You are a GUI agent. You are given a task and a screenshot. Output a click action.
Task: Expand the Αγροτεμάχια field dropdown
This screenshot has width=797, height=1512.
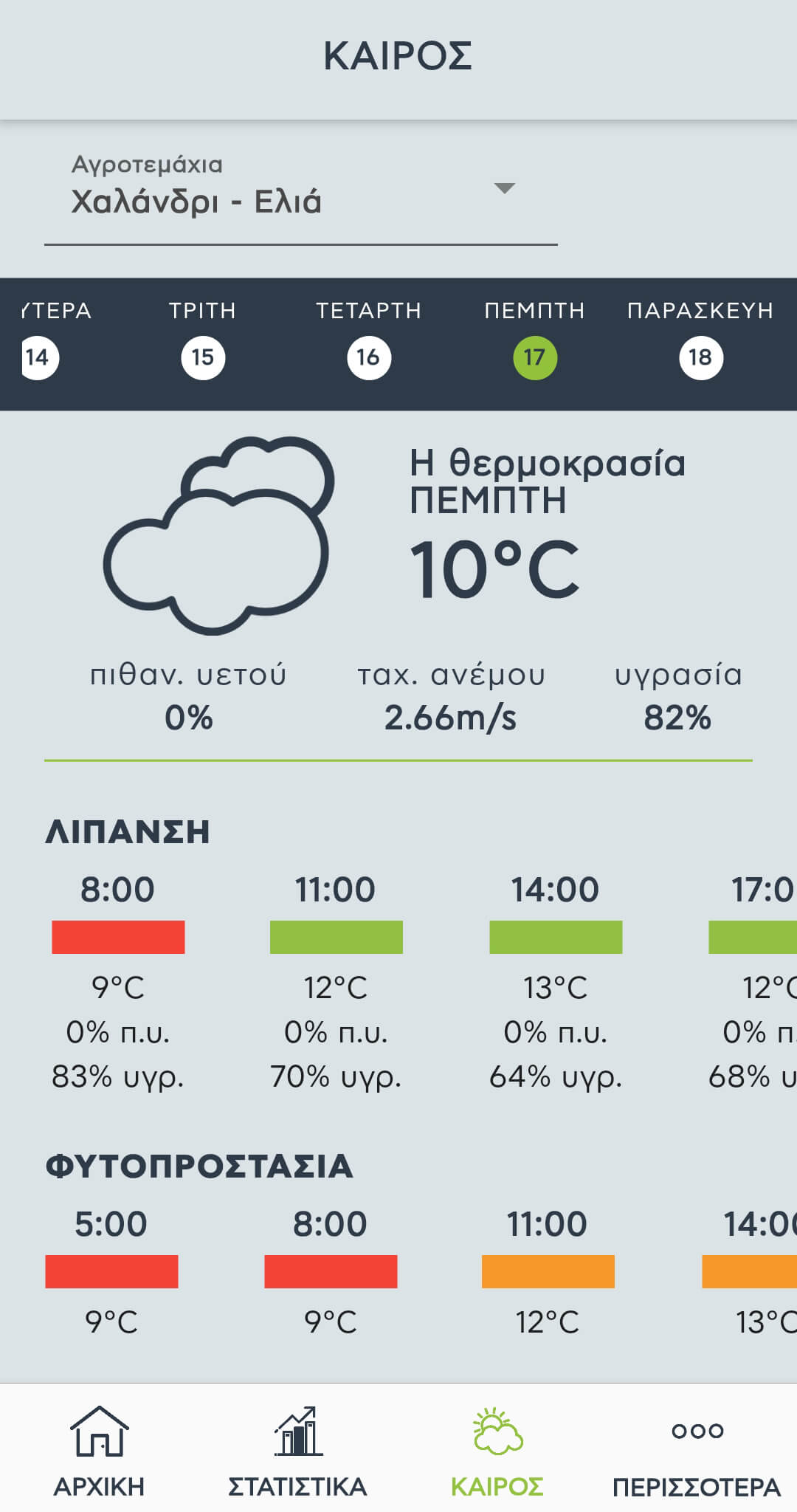(x=503, y=189)
